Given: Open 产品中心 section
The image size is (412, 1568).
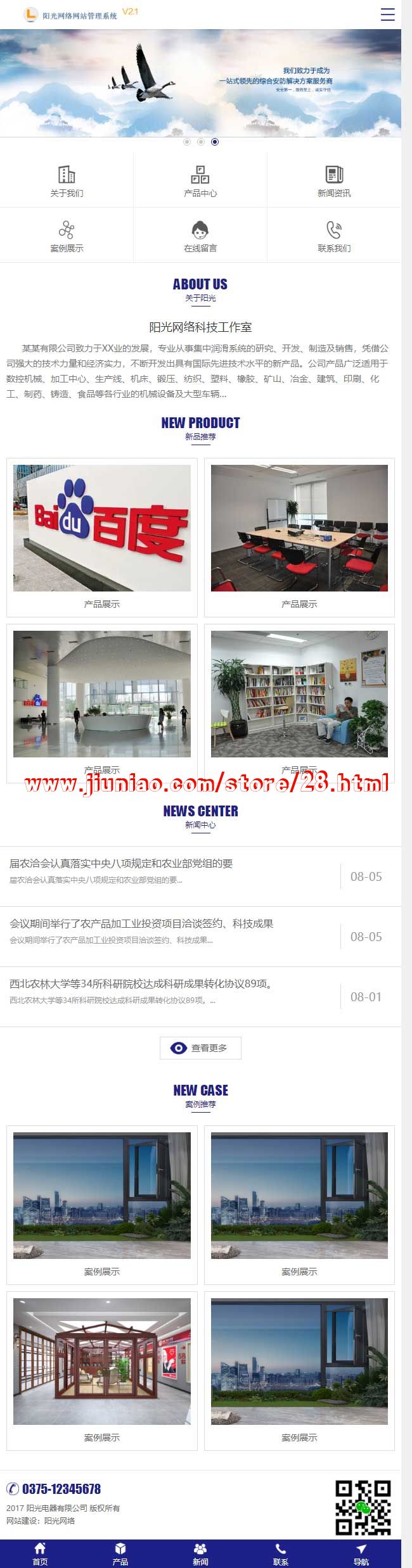Looking at the screenshot, I should point(200,180).
